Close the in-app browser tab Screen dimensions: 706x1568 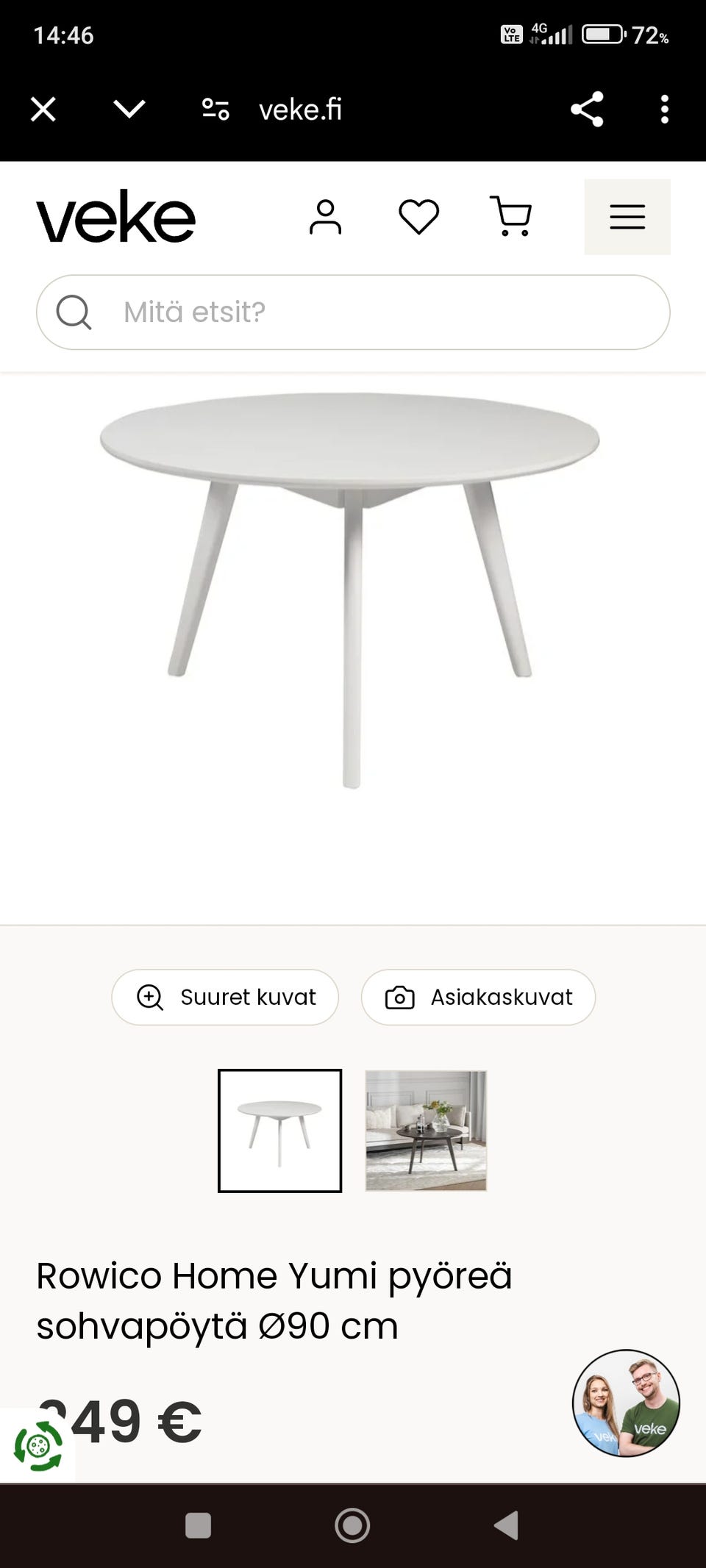point(43,110)
